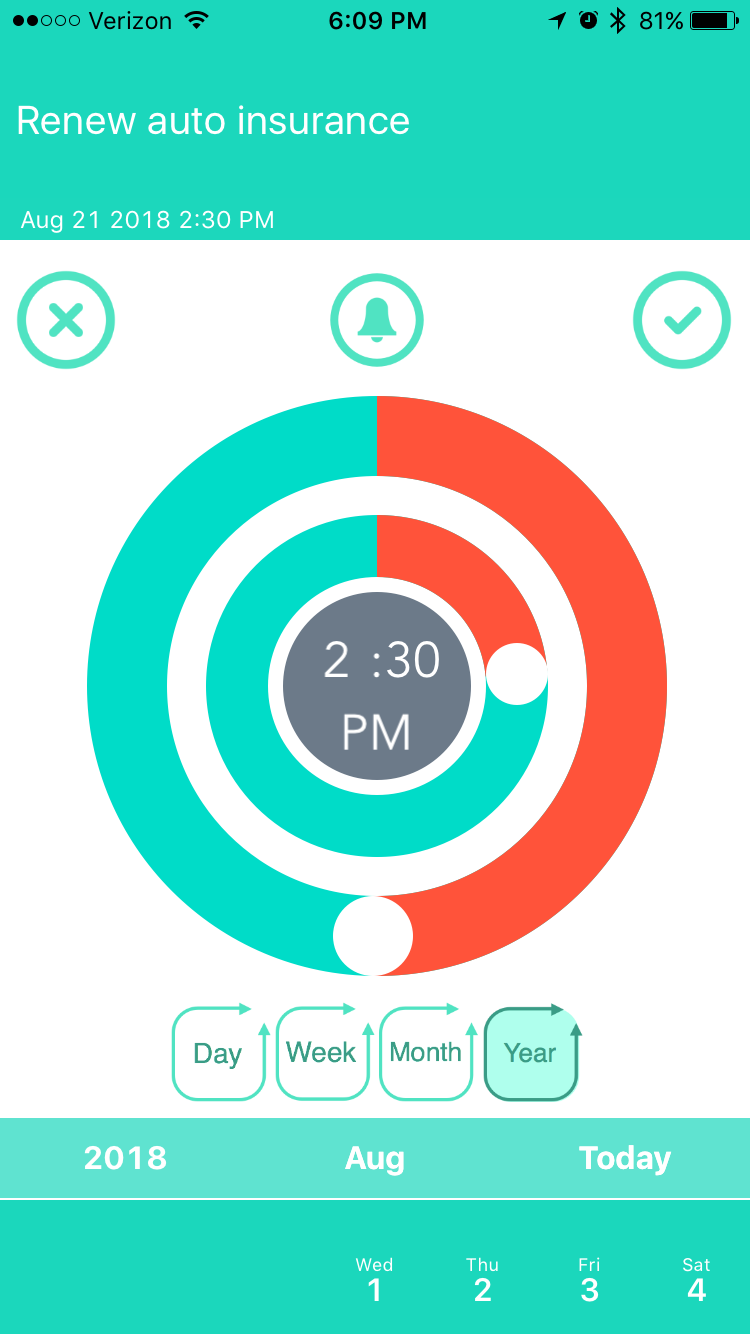The width and height of the screenshot is (750, 1334).
Task: Tap the 2018 year selector
Action: coord(125,1158)
